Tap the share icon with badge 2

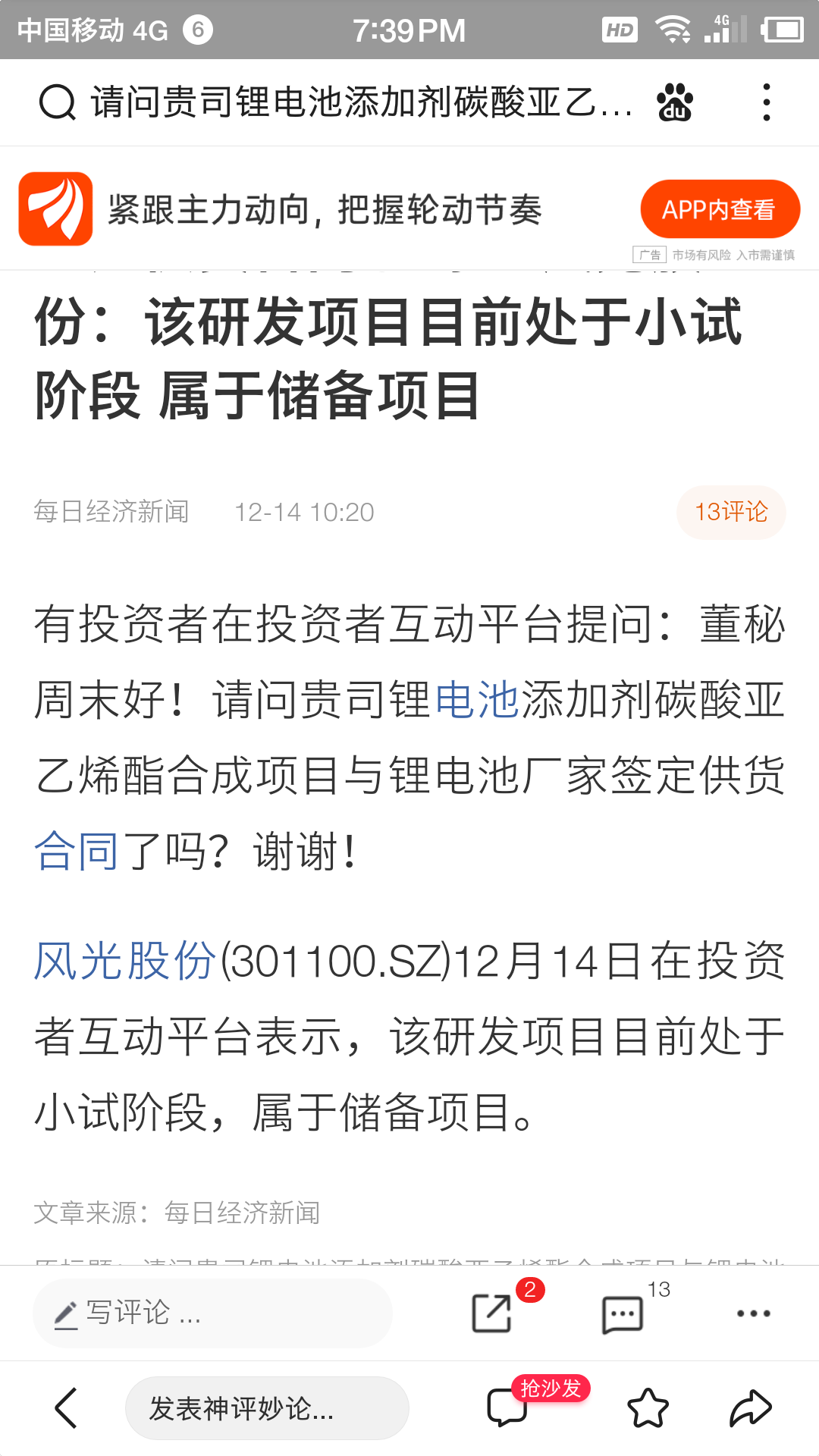pyautogui.click(x=493, y=1313)
